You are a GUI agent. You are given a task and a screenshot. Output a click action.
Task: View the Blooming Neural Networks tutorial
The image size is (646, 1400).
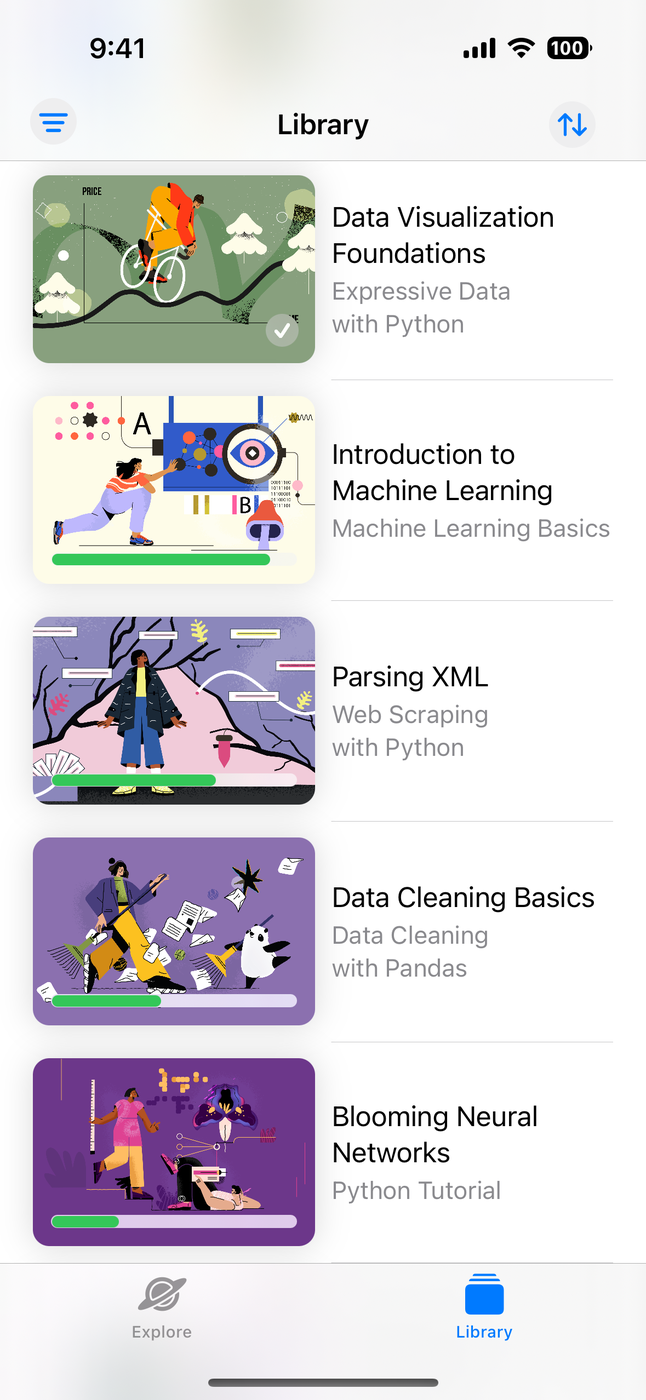[434, 1134]
